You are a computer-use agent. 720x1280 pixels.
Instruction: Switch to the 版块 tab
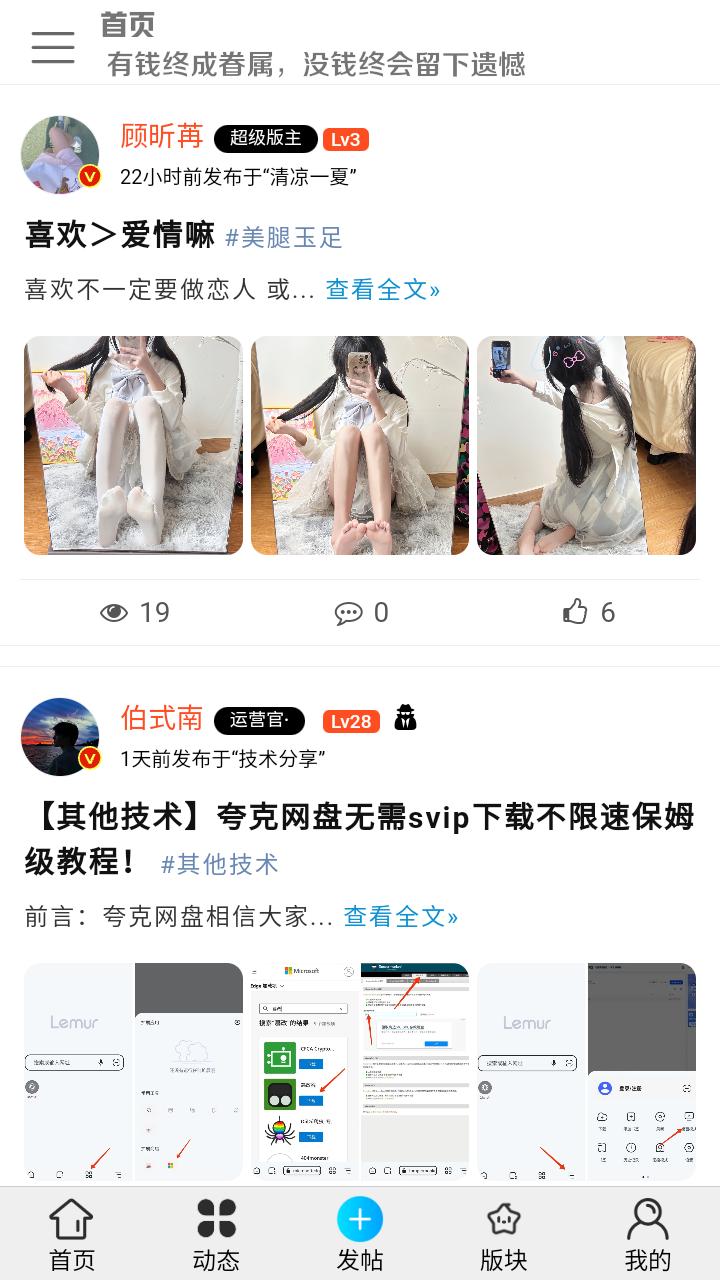tap(504, 1234)
